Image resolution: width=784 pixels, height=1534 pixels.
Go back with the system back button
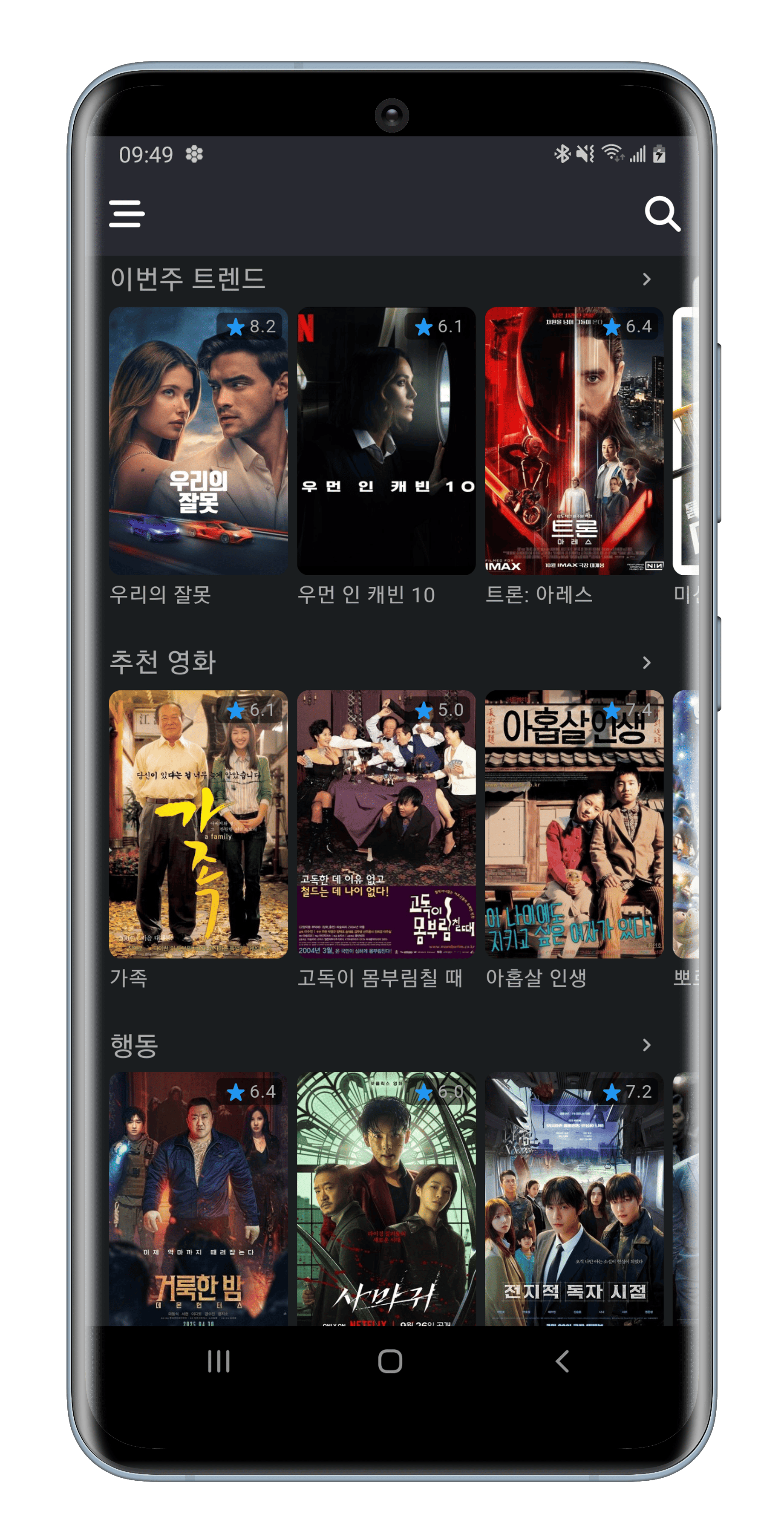click(x=562, y=1361)
